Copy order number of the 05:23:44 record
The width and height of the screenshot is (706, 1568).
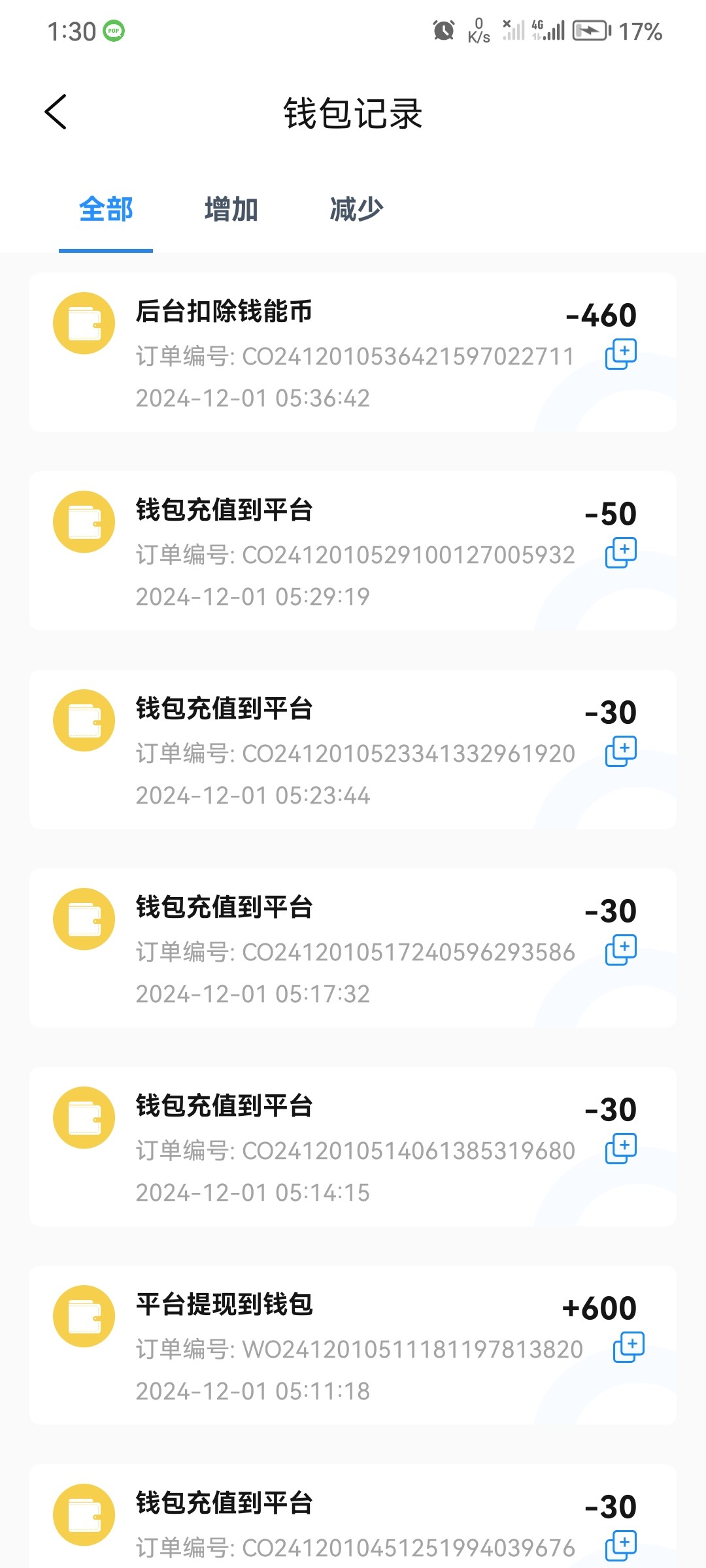coord(621,752)
